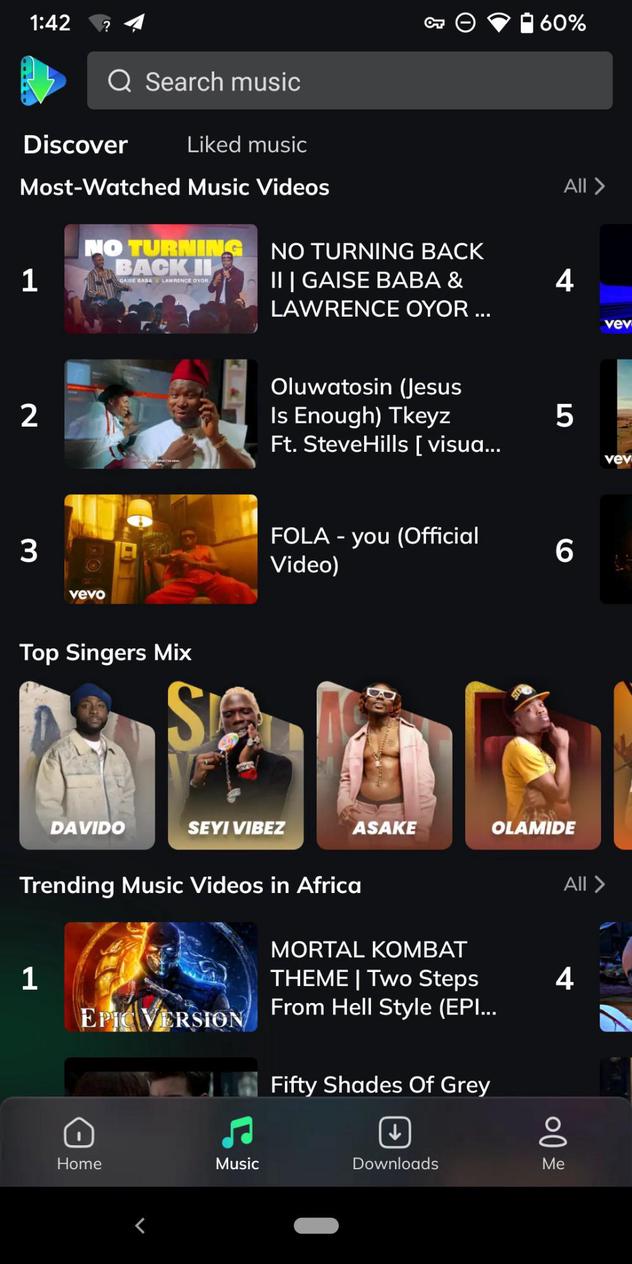
Task: Open the Asake singer mix
Action: (x=384, y=766)
